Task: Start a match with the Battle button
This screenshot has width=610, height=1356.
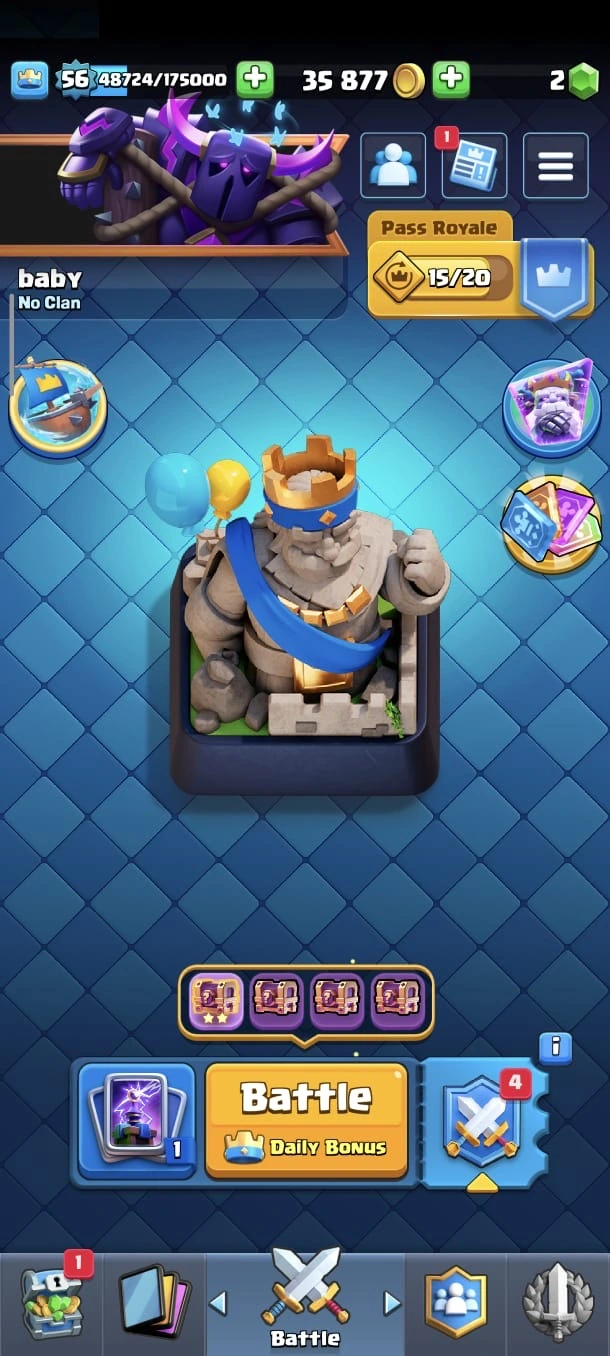Action: coord(306,1118)
